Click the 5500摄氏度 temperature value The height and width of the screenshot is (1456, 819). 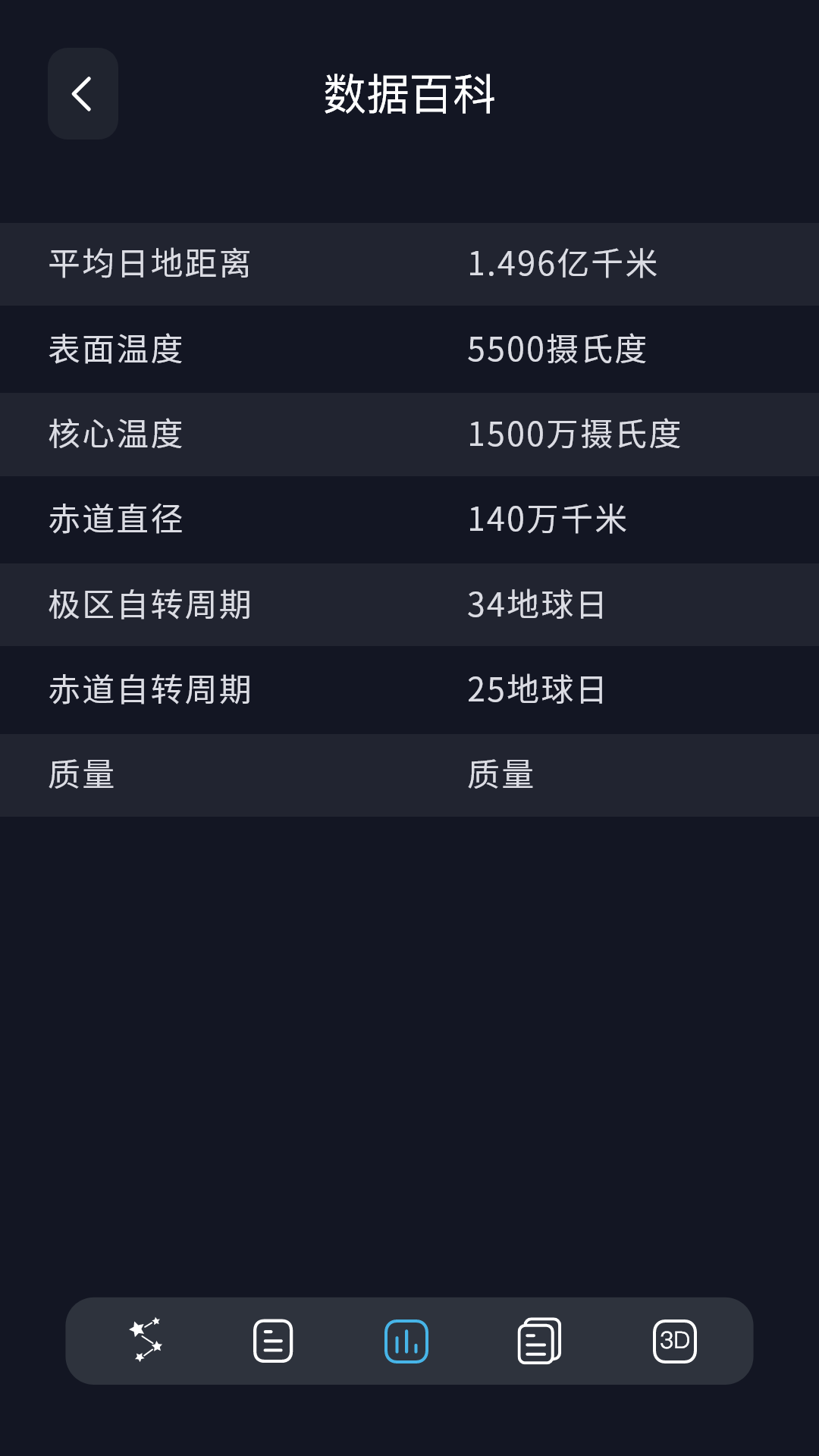(559, 349)
